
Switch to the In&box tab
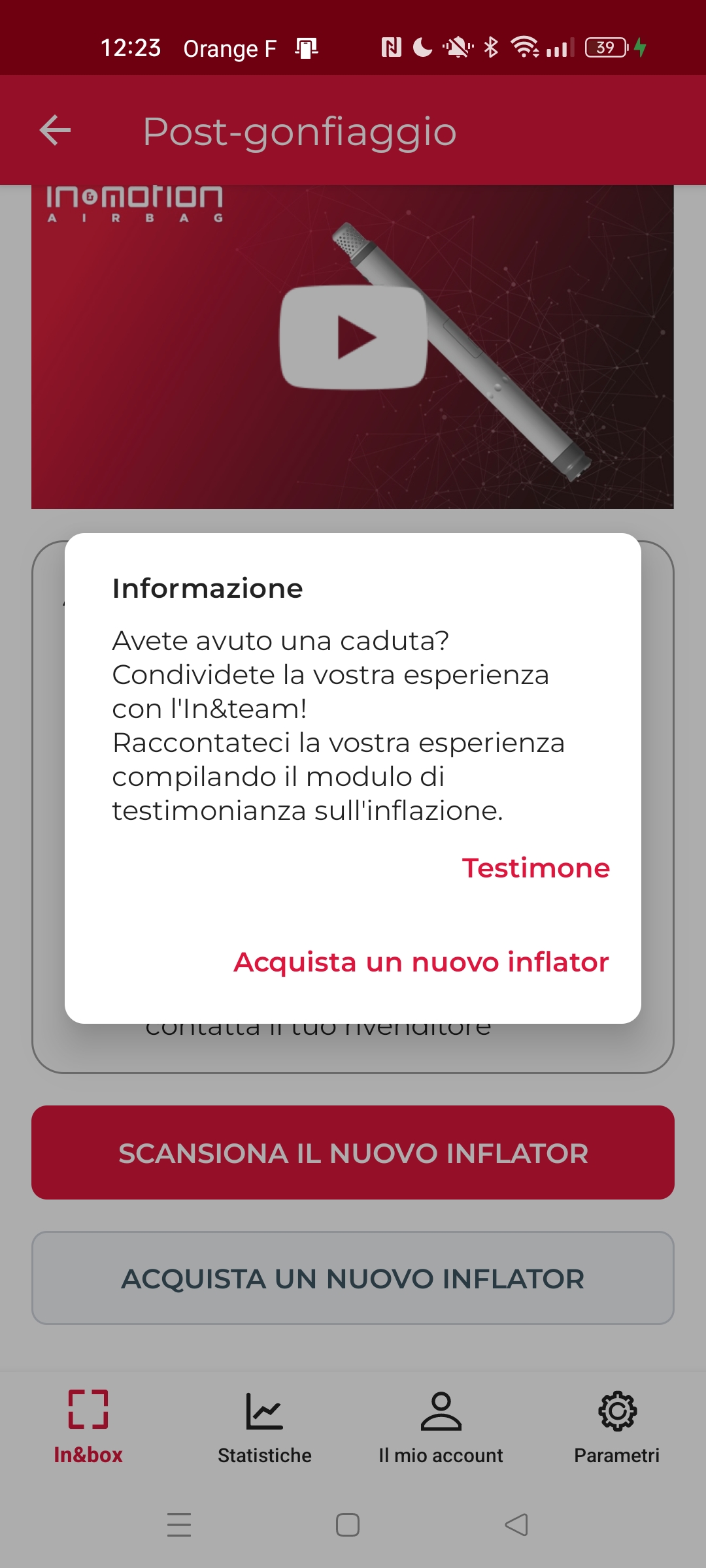click(88, 1426)
